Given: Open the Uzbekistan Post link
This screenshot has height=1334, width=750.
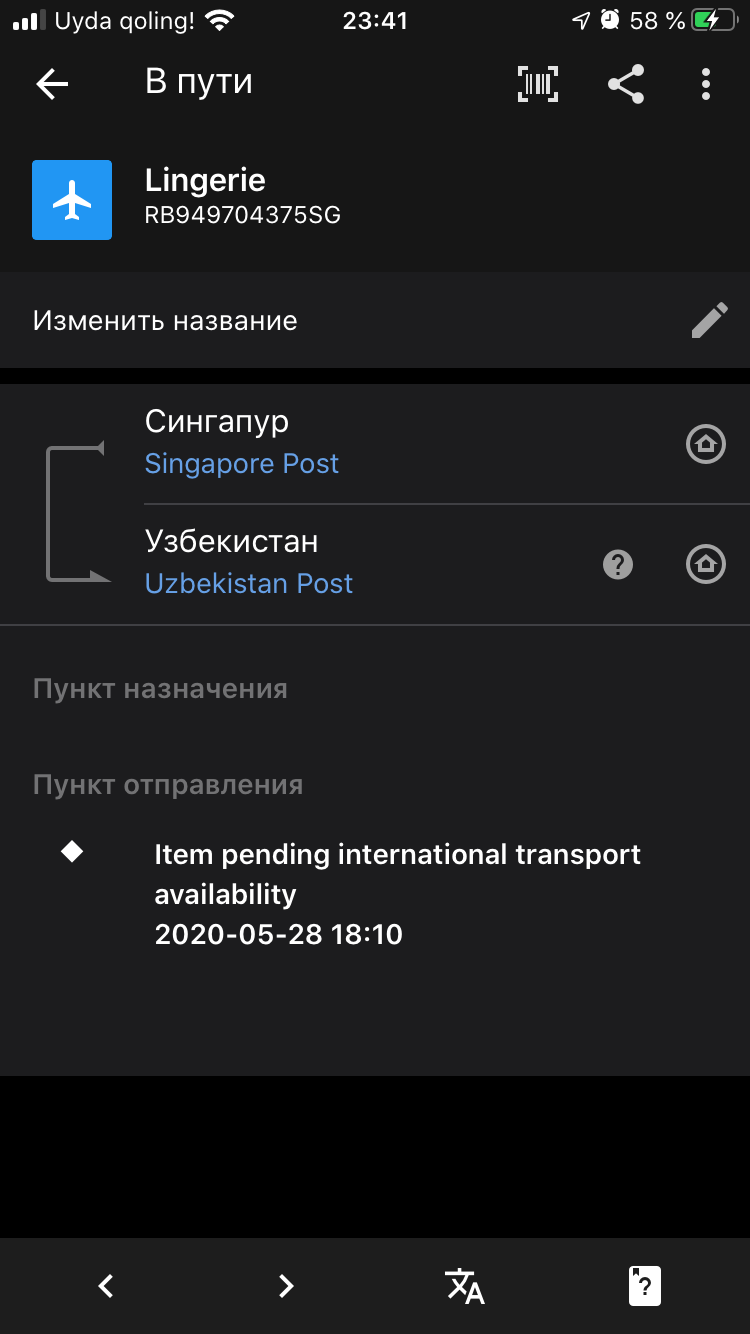Looking at the screenshot, I should (249, 584).
